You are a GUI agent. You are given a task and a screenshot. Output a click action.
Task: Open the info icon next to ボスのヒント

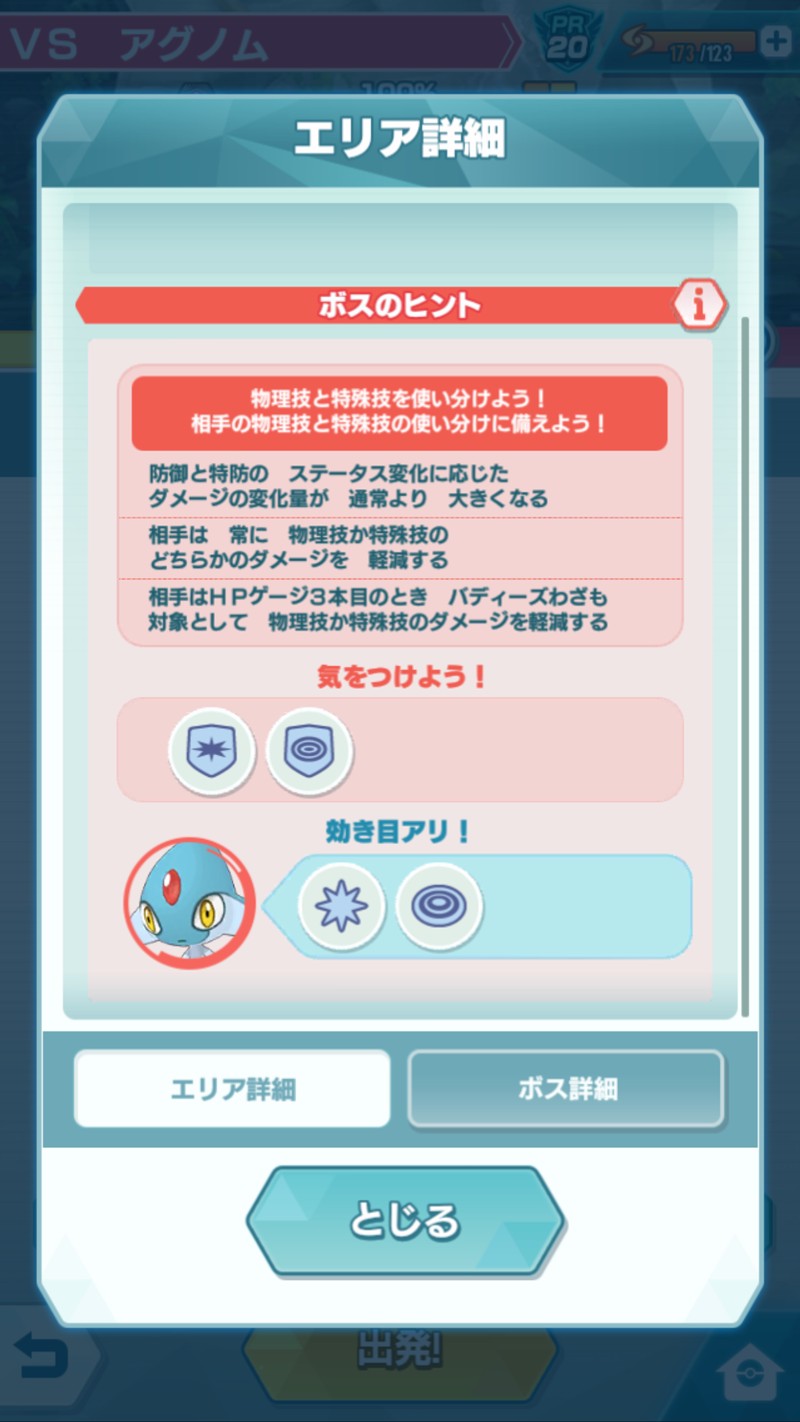tap(699, 305)
